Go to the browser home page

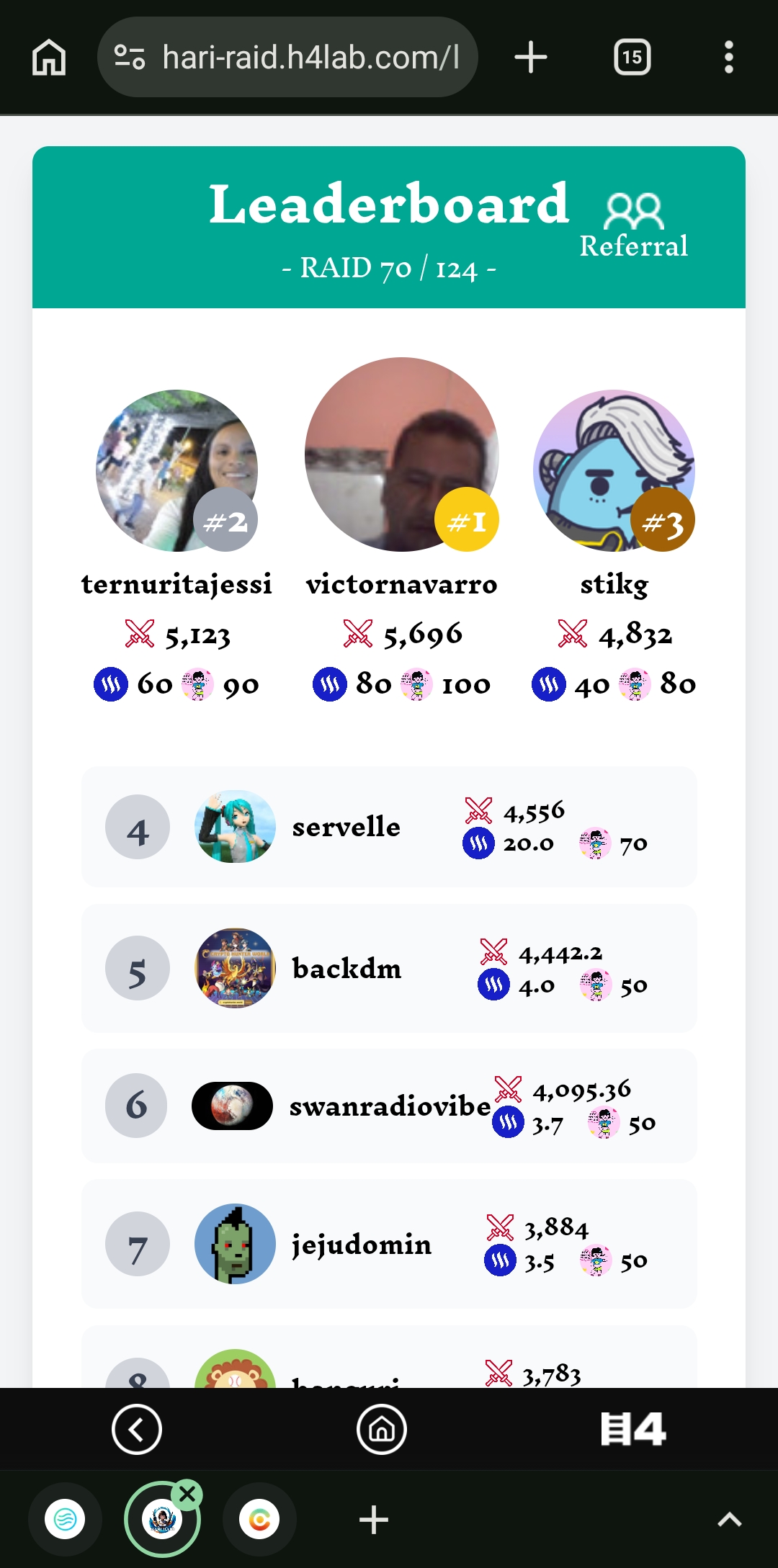[x=49, y=57]
